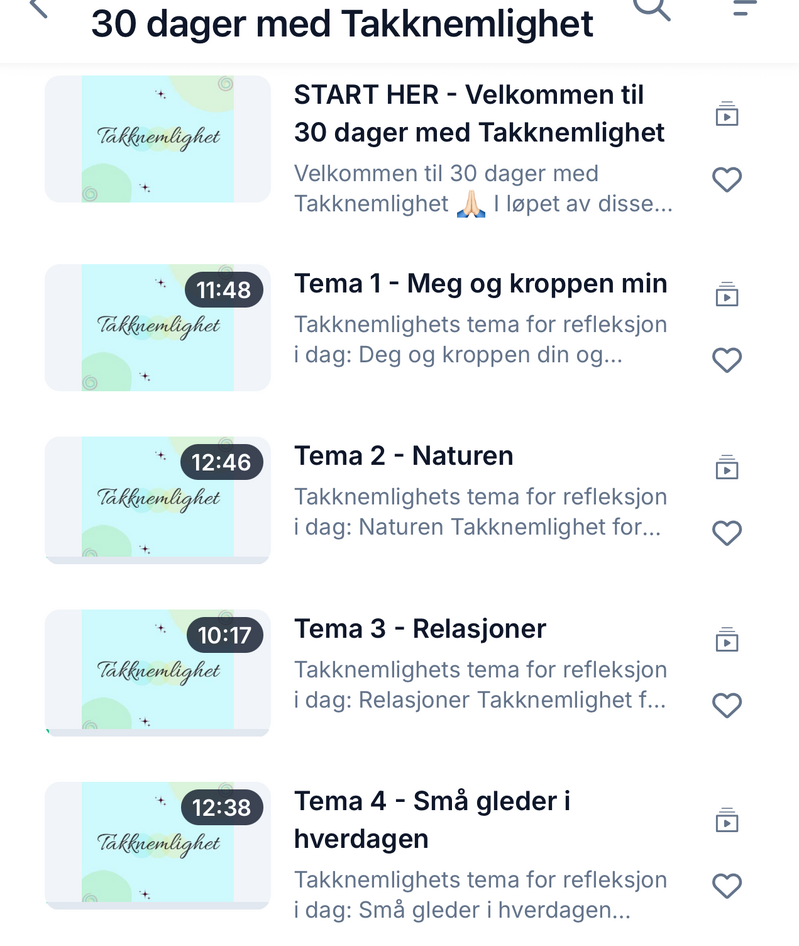The height and width of the screenshot is (946, 799).
Task: Like the START HER welcome video
Action: pyautogui.click(x=727, y=180)
